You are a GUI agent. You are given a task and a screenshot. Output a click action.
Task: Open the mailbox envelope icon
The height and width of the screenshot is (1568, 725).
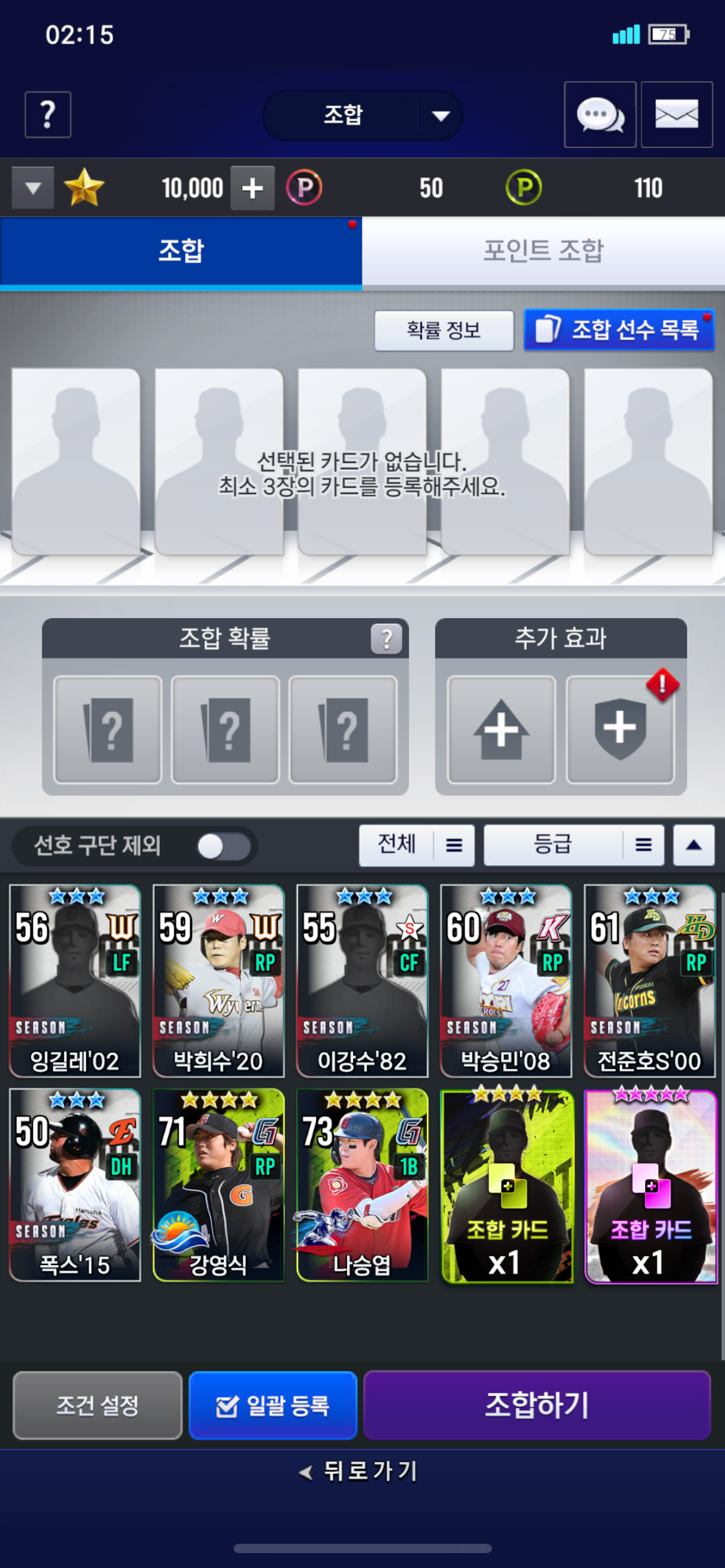click(676, 115)
